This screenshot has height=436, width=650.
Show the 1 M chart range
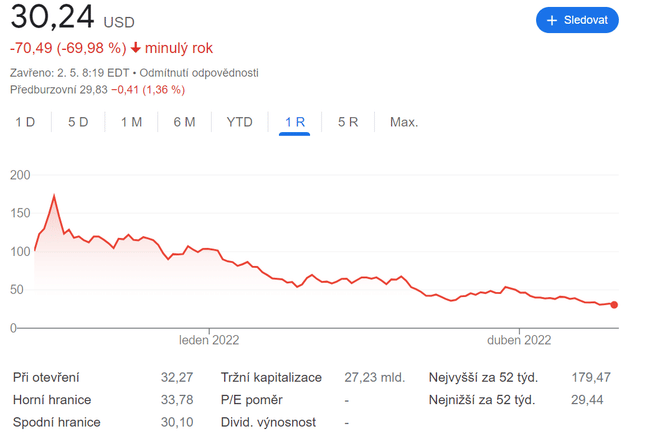(x=131, y=122)
